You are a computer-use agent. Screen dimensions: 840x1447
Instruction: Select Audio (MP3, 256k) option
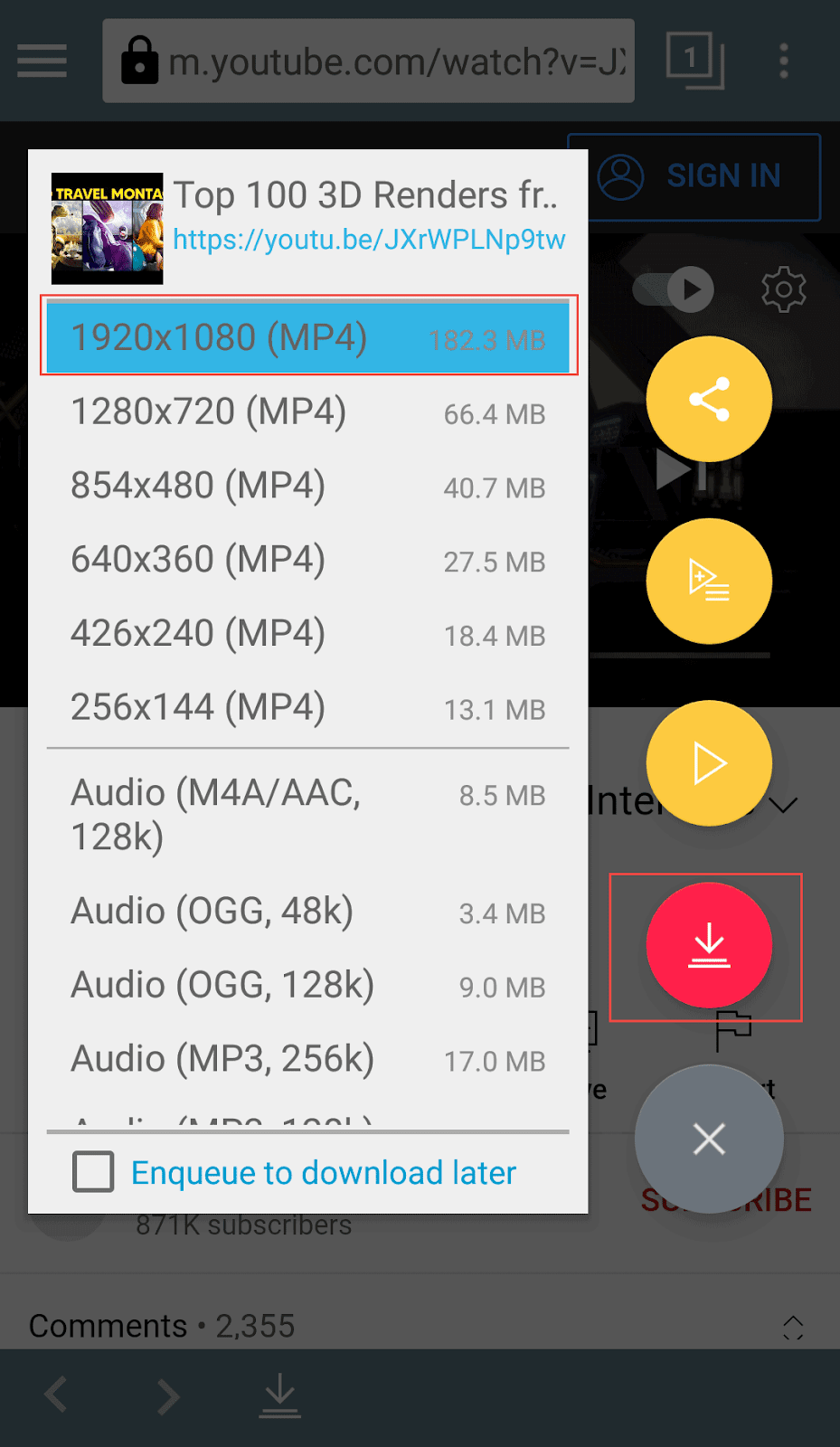pyautogui.click(x=307, y=1059)
